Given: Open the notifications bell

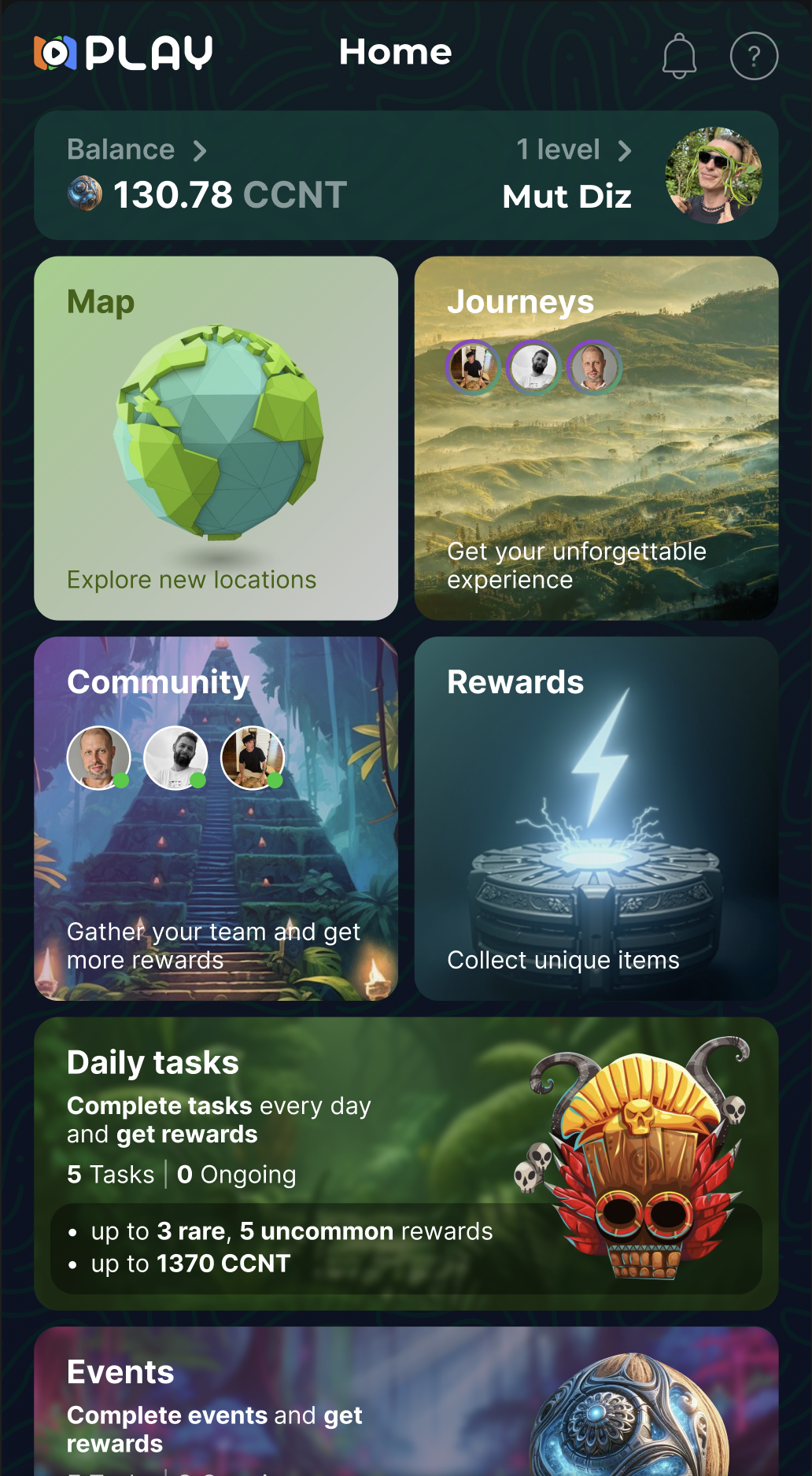Looking at the screenshot, I should click(x=679, y=56).
